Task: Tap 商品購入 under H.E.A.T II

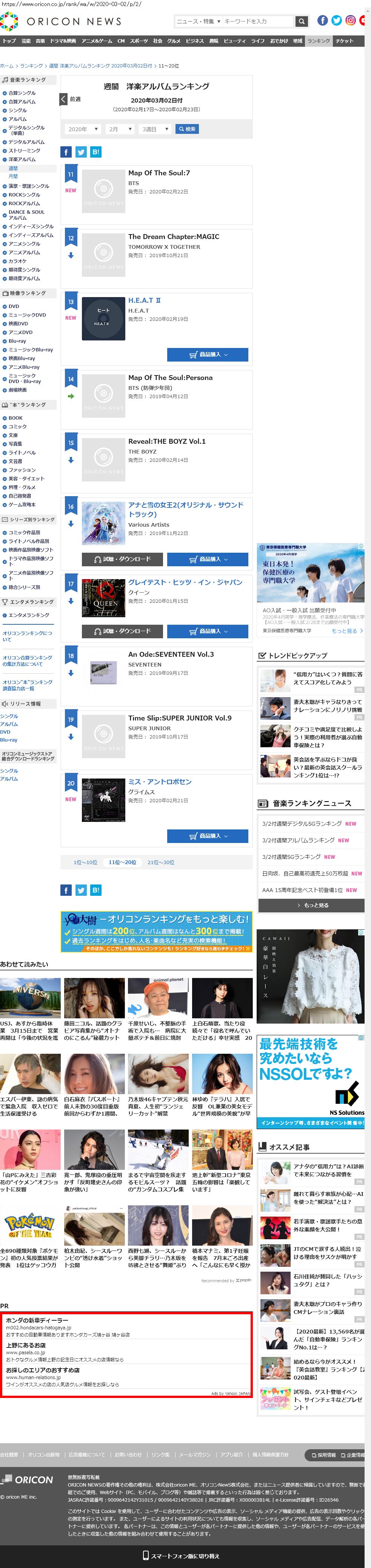Action: tap(208, 355)
